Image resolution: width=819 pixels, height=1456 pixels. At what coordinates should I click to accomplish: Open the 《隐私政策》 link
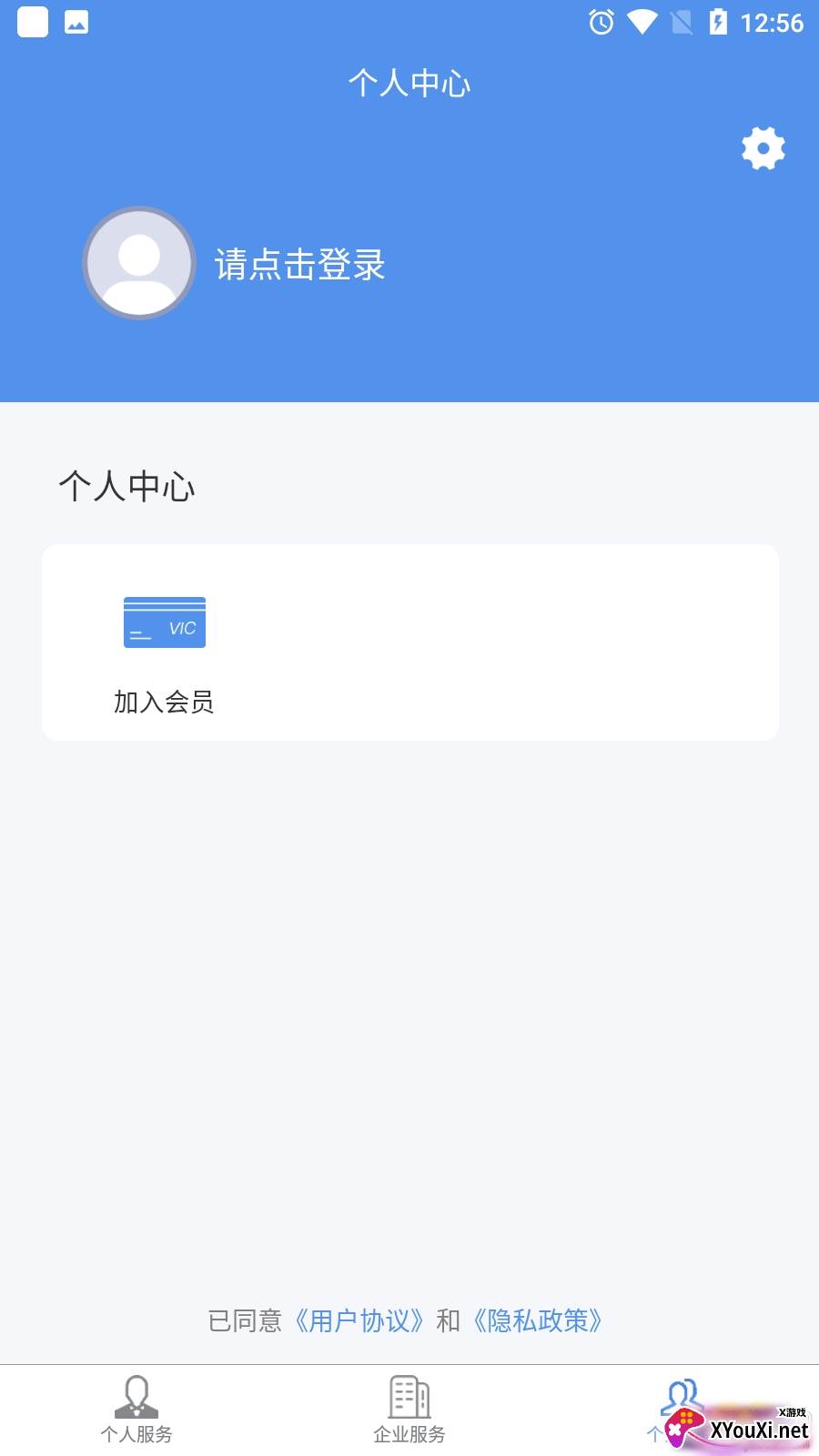click(x=538, y=1320)
